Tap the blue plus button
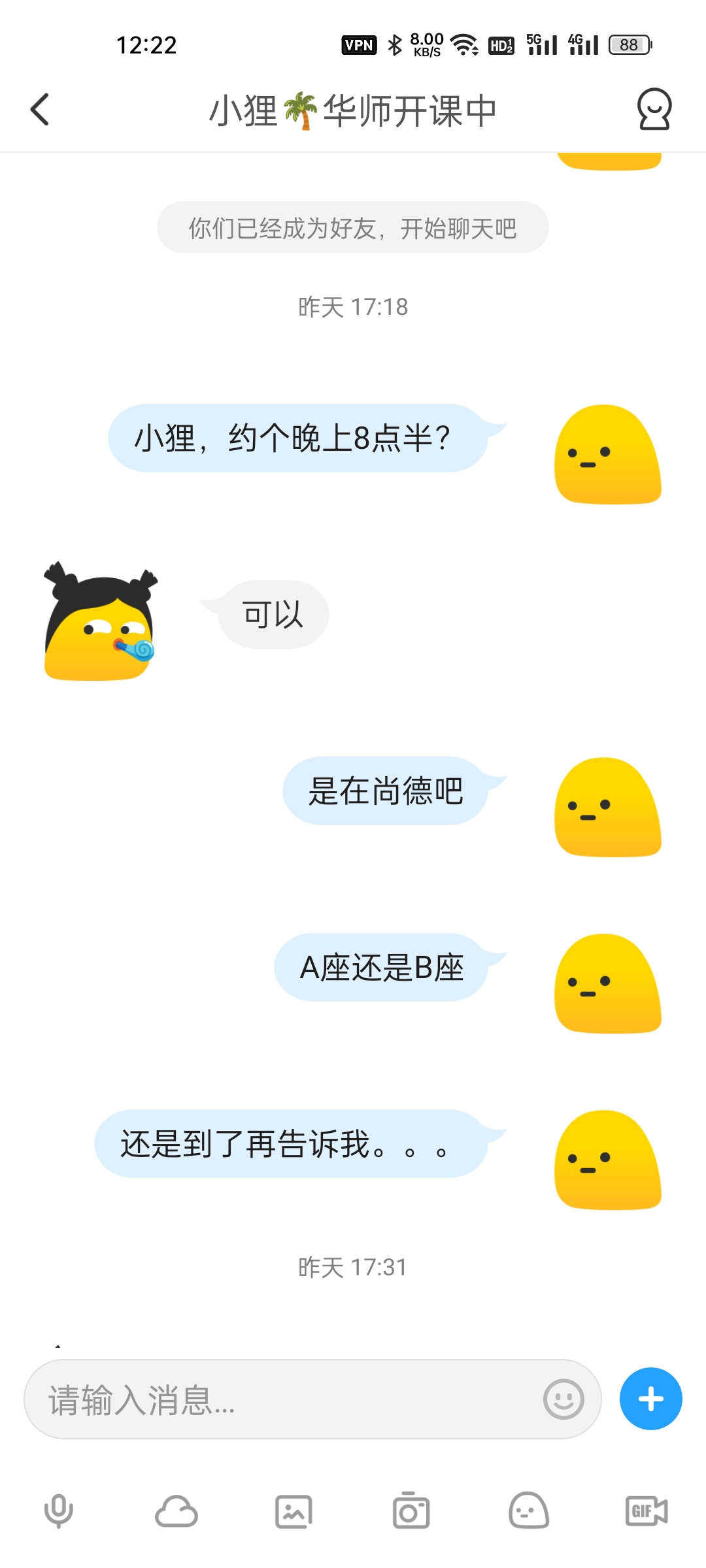Viewport: 706px width, 1568px height. click(x=650, y=1399)
